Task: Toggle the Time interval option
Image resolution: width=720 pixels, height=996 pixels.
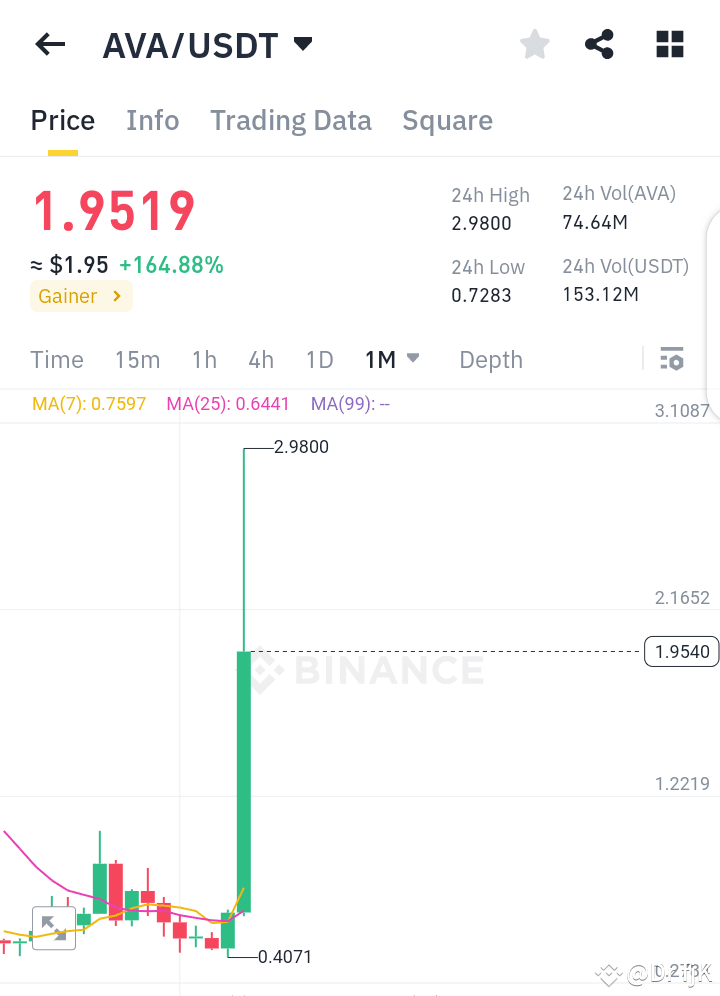Action: (x=57, y=359)
